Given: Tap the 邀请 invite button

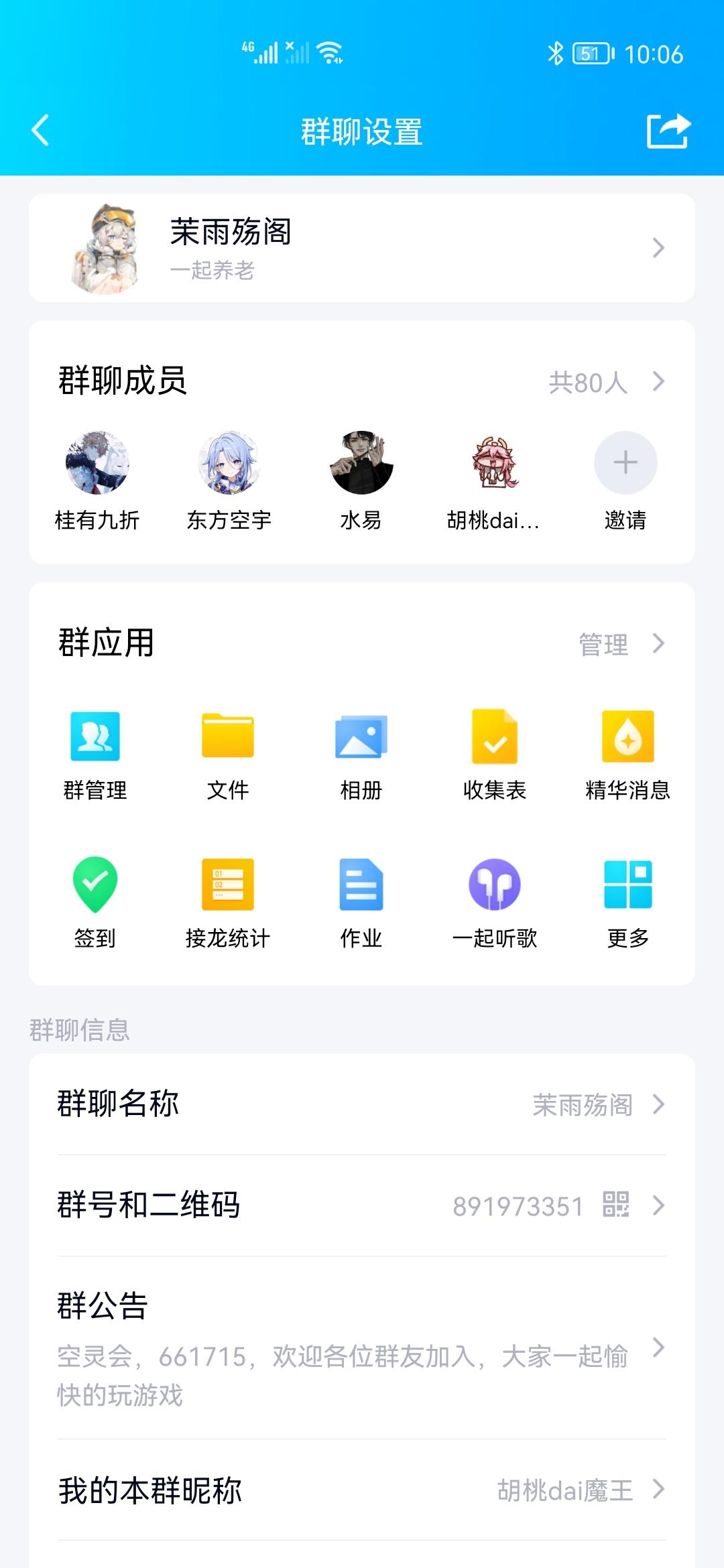Looking at the screenshot, I should (625, 462).
